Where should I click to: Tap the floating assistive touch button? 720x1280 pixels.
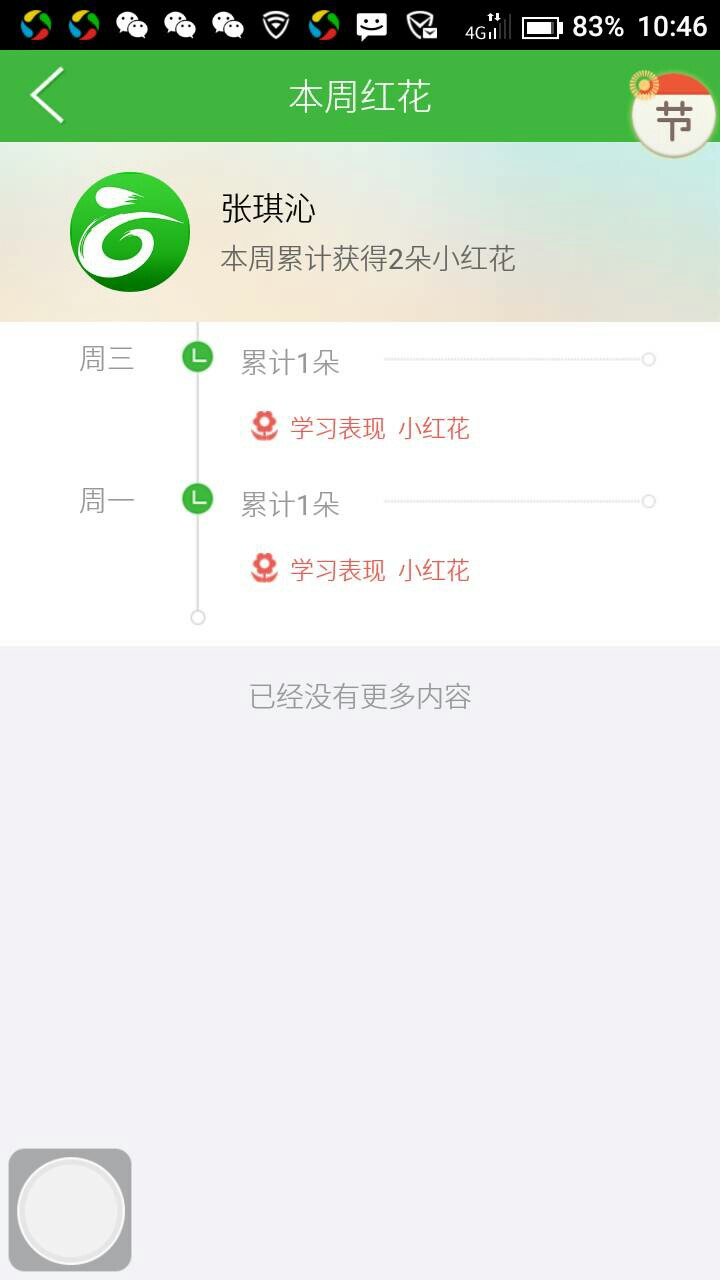(70, 1209)
